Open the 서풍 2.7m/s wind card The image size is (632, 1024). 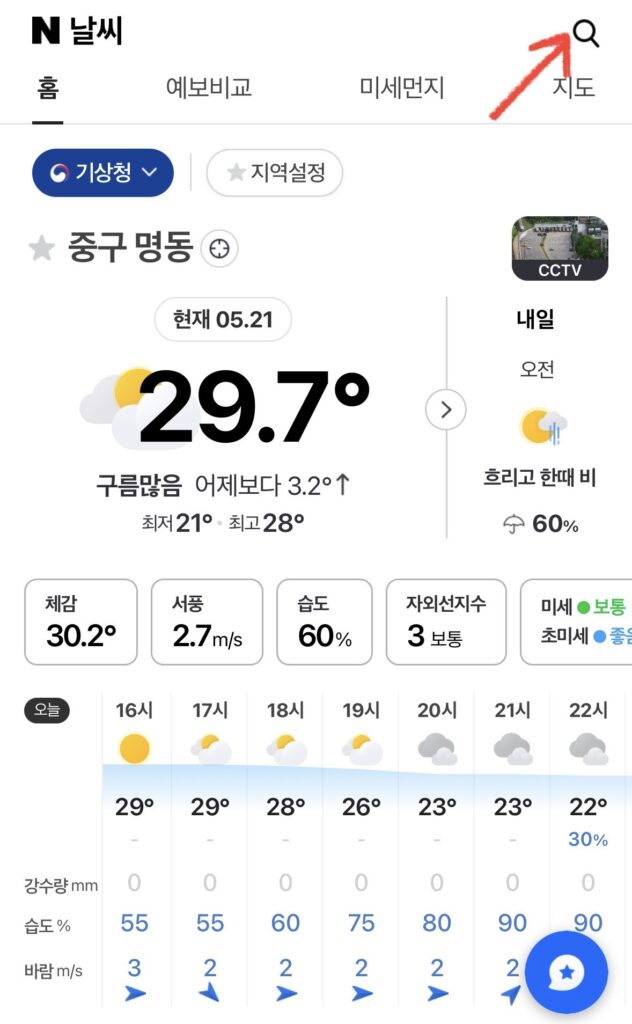(x=207, y=622)
